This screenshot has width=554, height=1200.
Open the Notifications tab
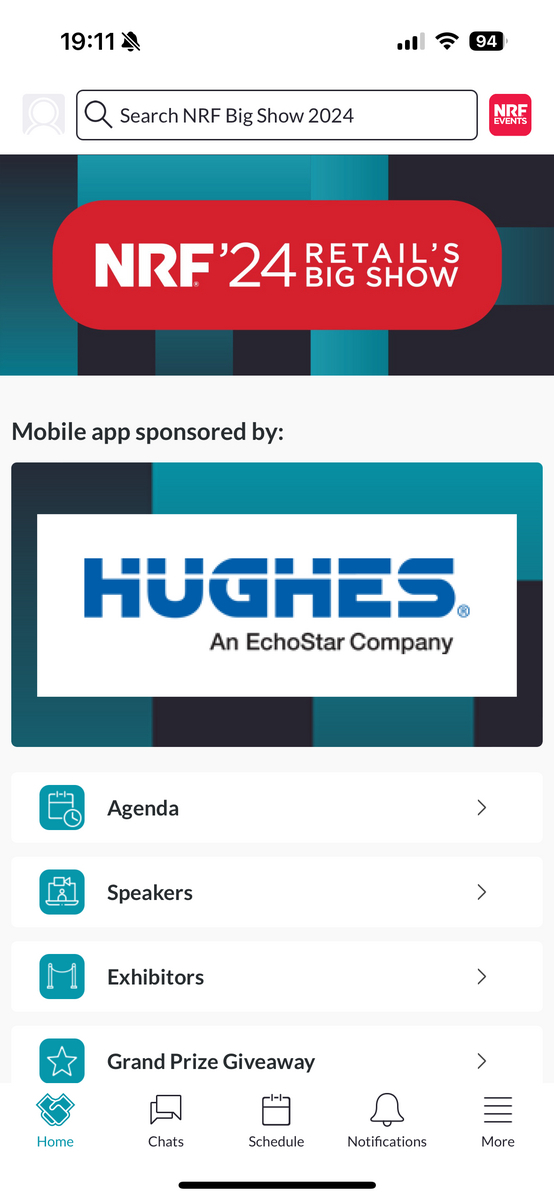387,1121
